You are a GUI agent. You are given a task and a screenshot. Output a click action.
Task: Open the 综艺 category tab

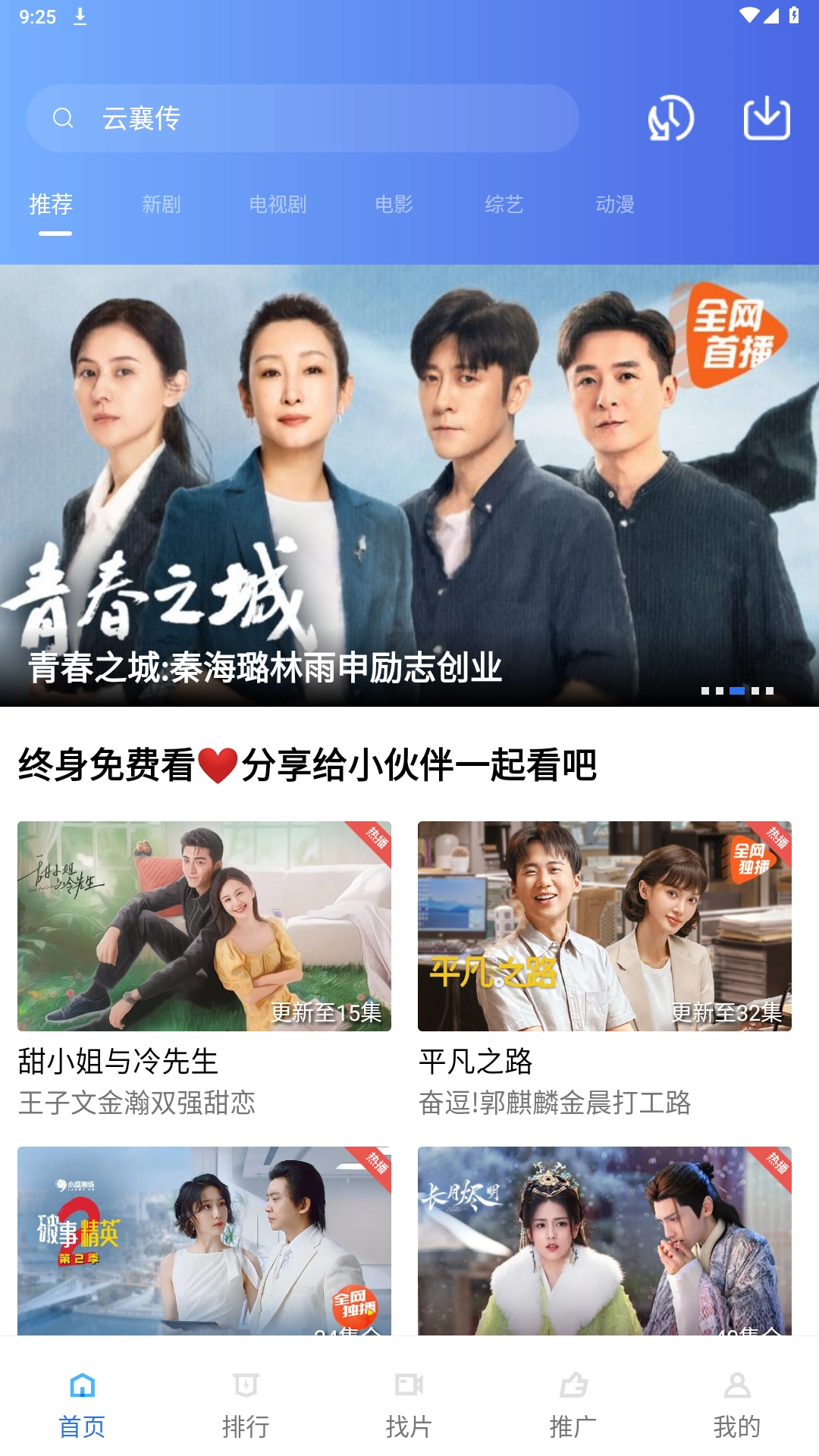click(x=504, y=204)
